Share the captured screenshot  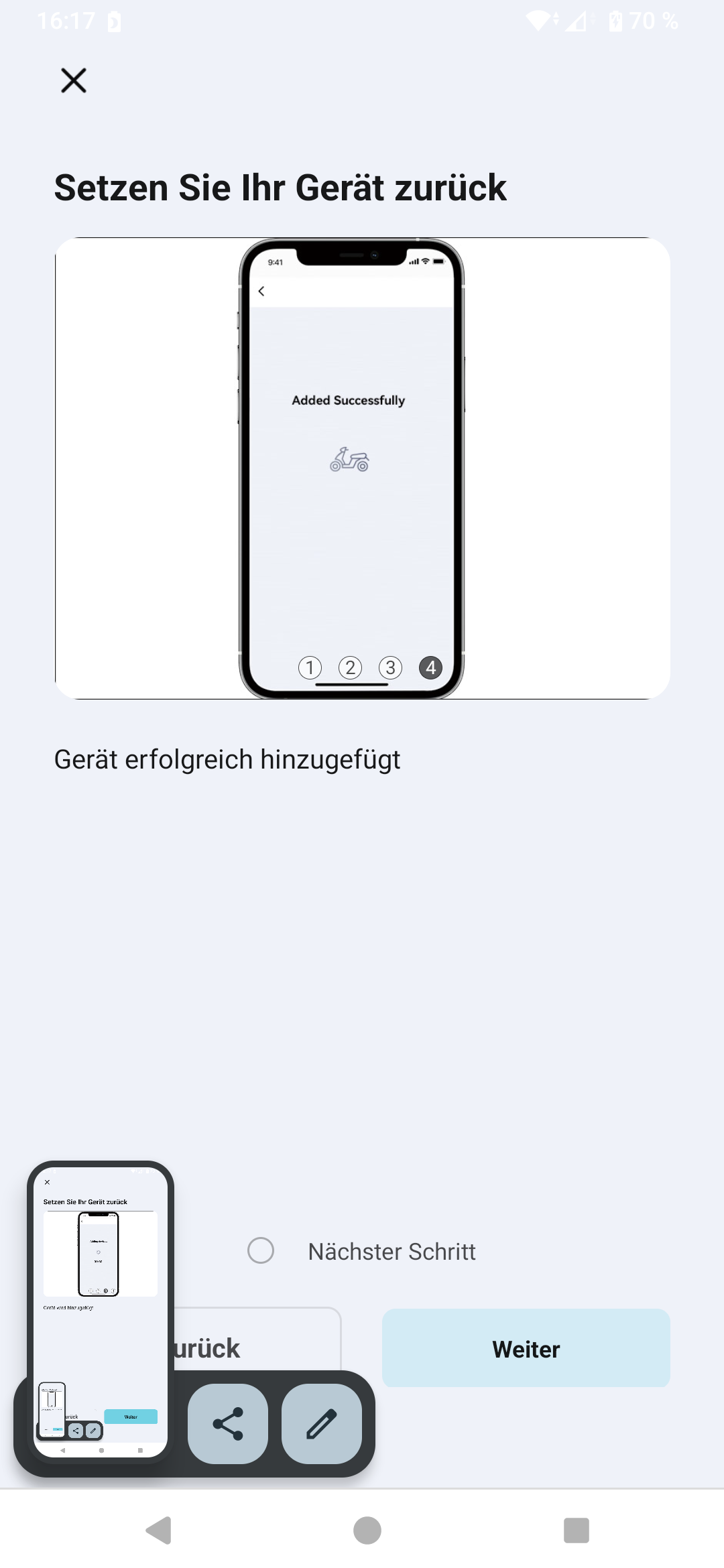228,1424
